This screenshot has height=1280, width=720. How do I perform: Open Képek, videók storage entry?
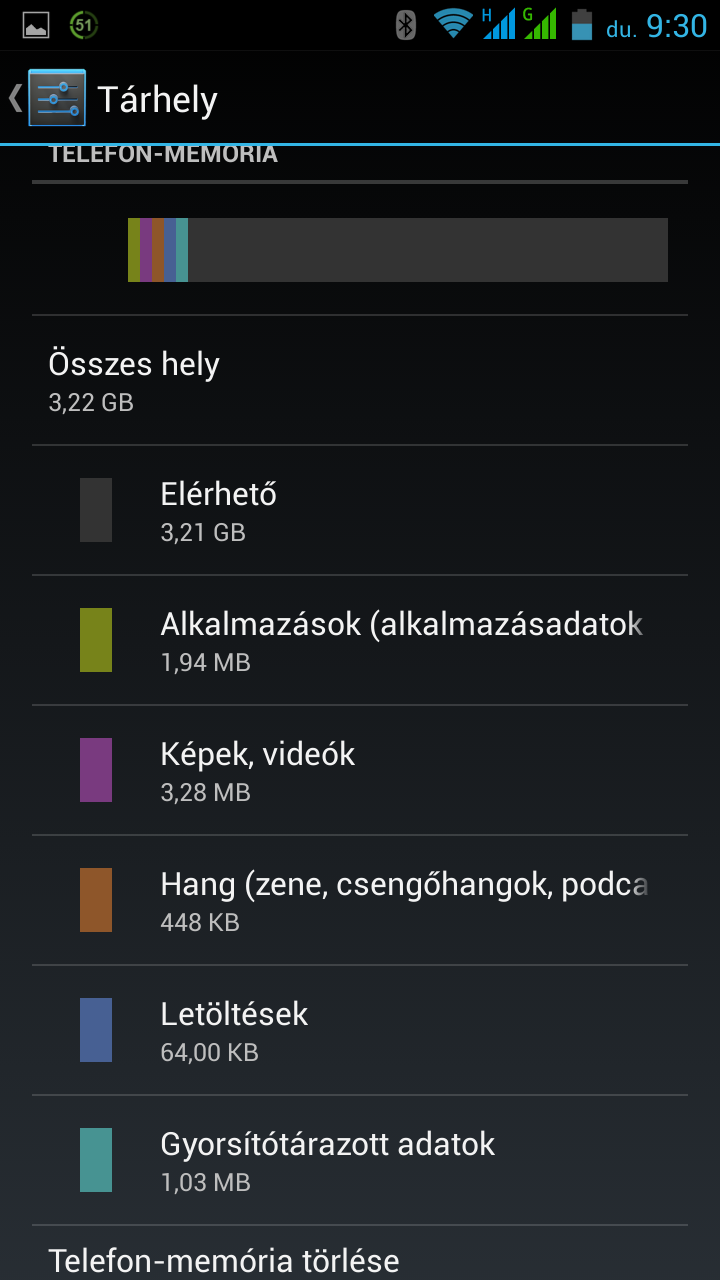tap(360, 770)
